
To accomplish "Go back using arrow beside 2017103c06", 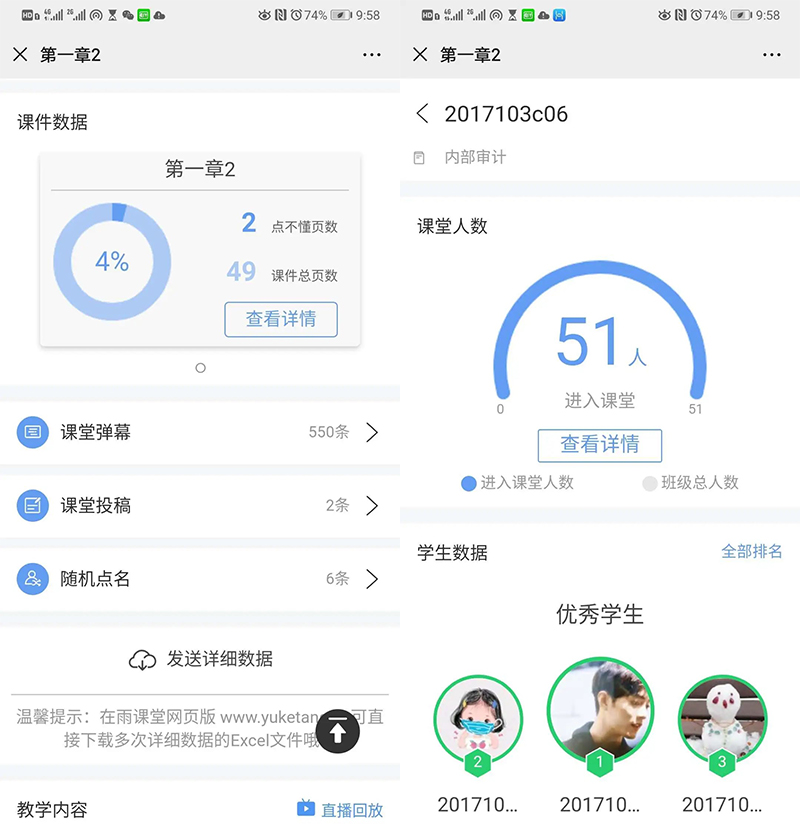I will [422, 114].
